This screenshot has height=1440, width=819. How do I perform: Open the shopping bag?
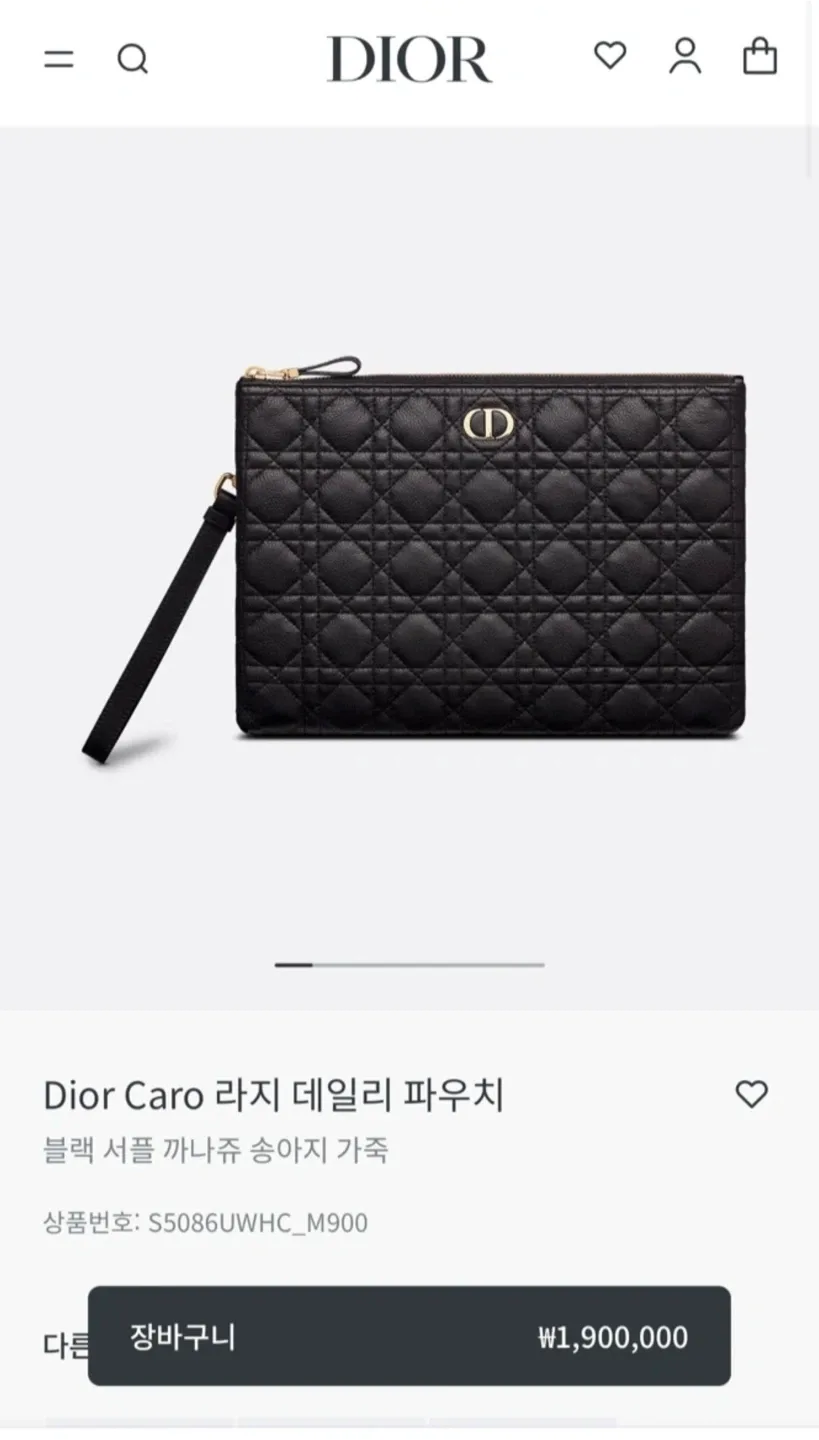[x=759, y=56]
